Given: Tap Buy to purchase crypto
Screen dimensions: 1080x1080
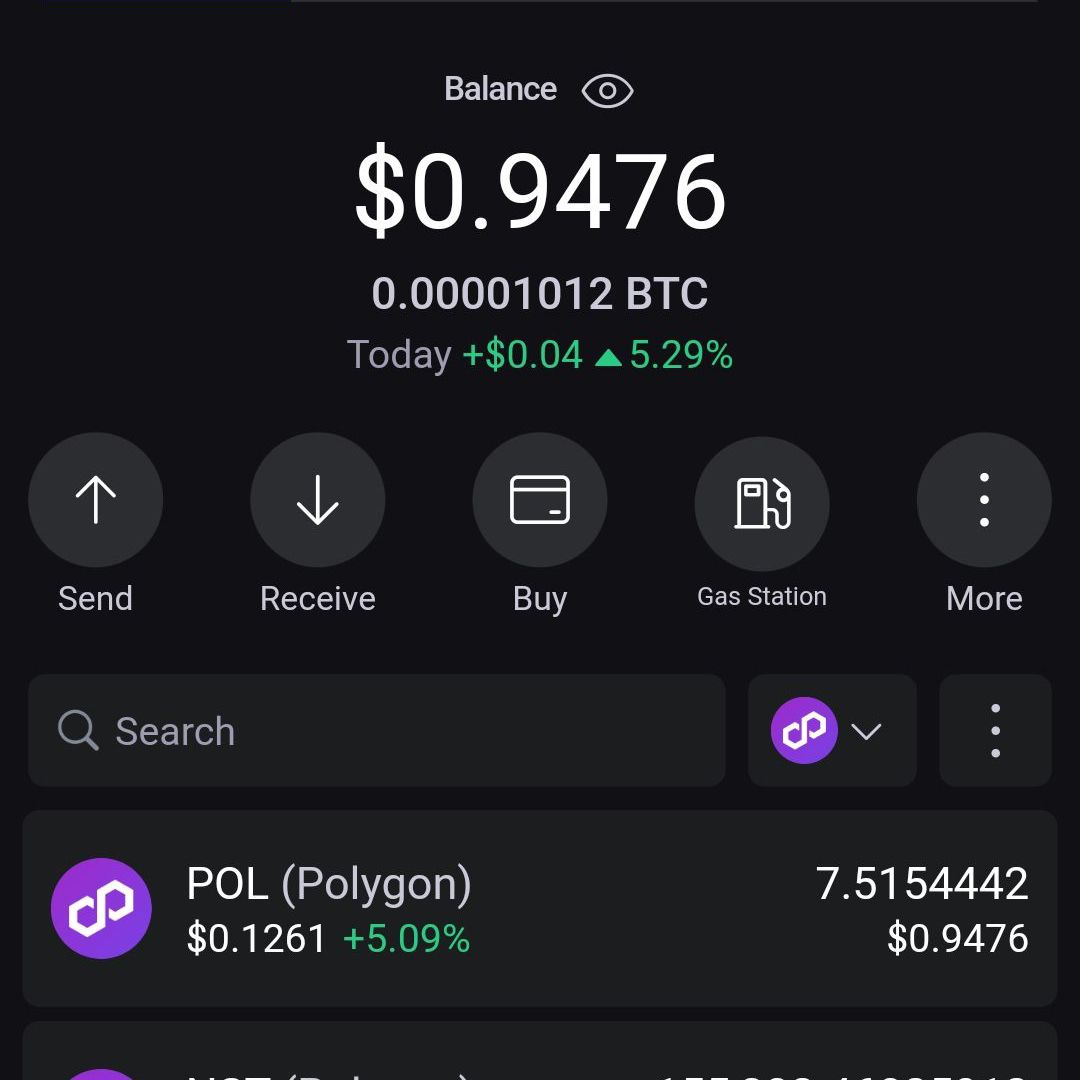Looking at the screenshot, I should [540, 499].
